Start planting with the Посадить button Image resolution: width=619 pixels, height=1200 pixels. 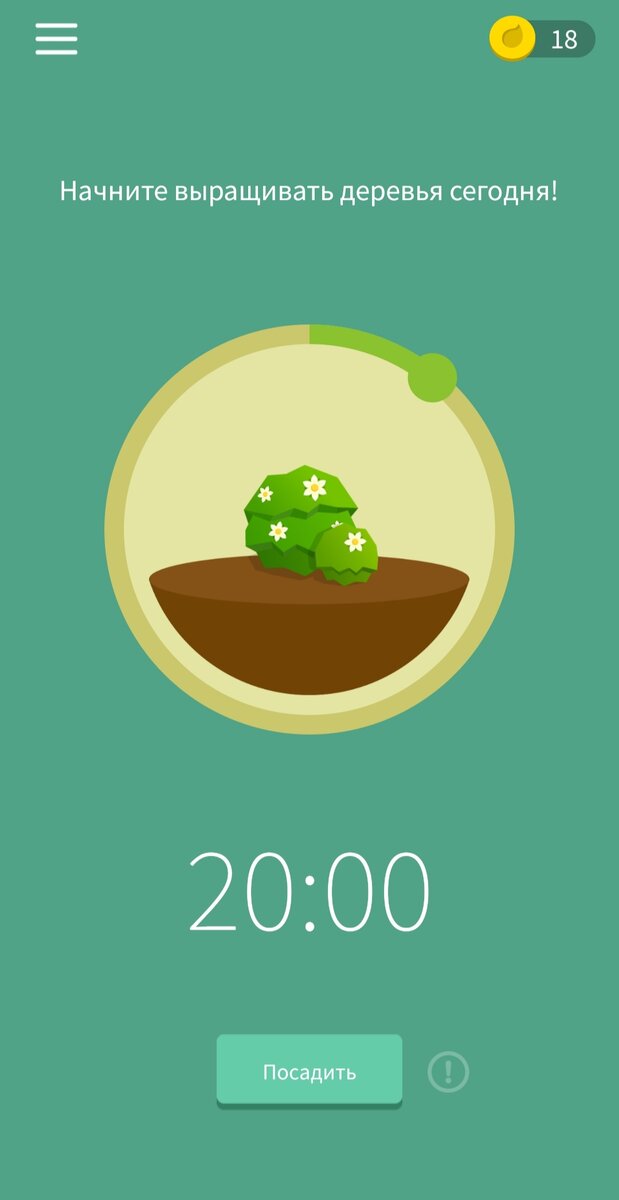[x=309, y=1072]
